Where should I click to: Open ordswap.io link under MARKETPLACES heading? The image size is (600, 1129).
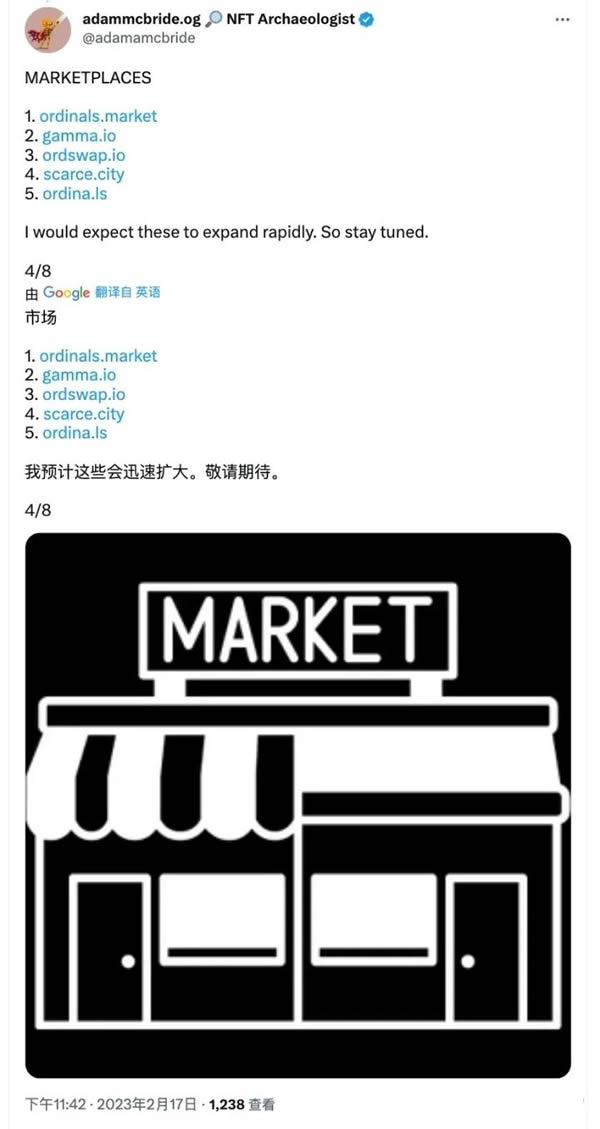click(x=84, y=155)
